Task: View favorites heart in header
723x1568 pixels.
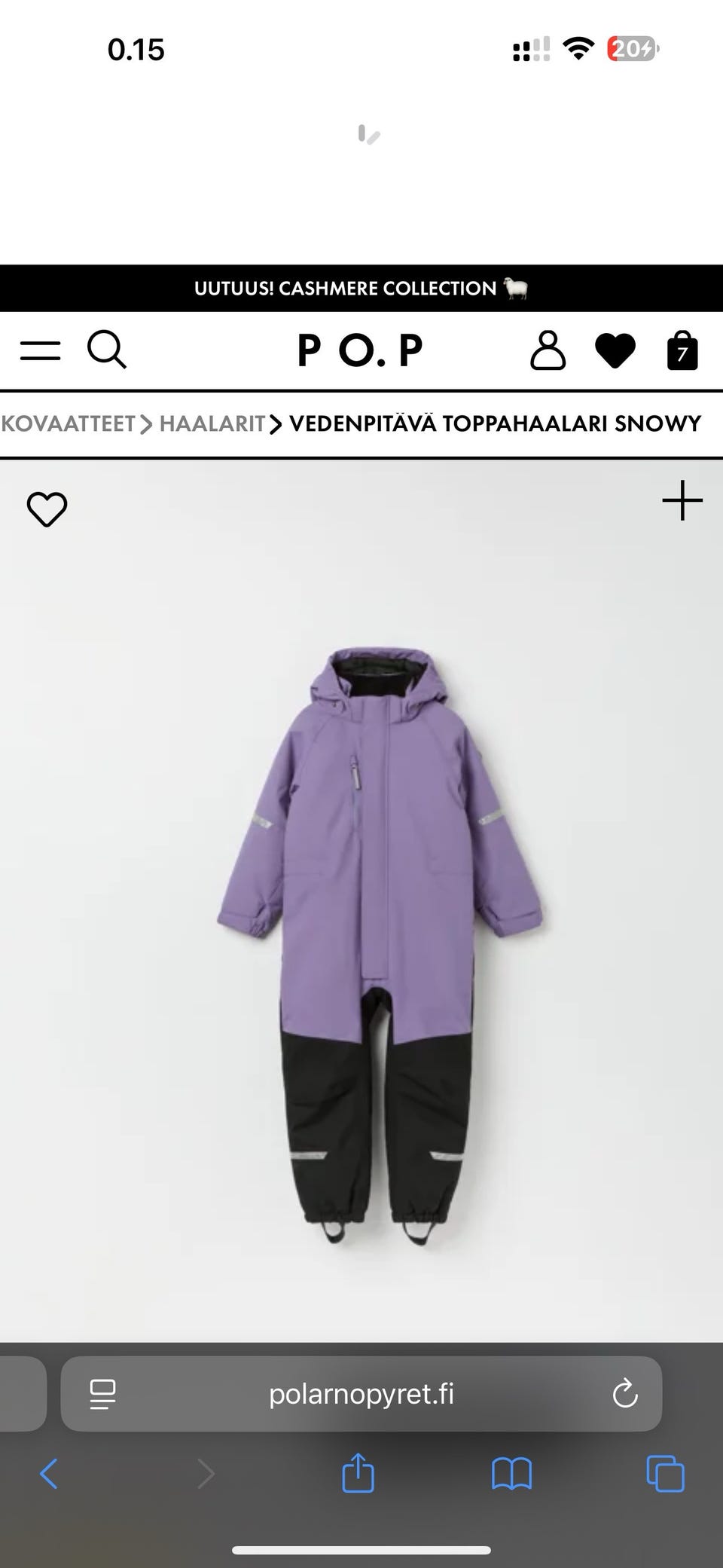Action: pos(615,350)
